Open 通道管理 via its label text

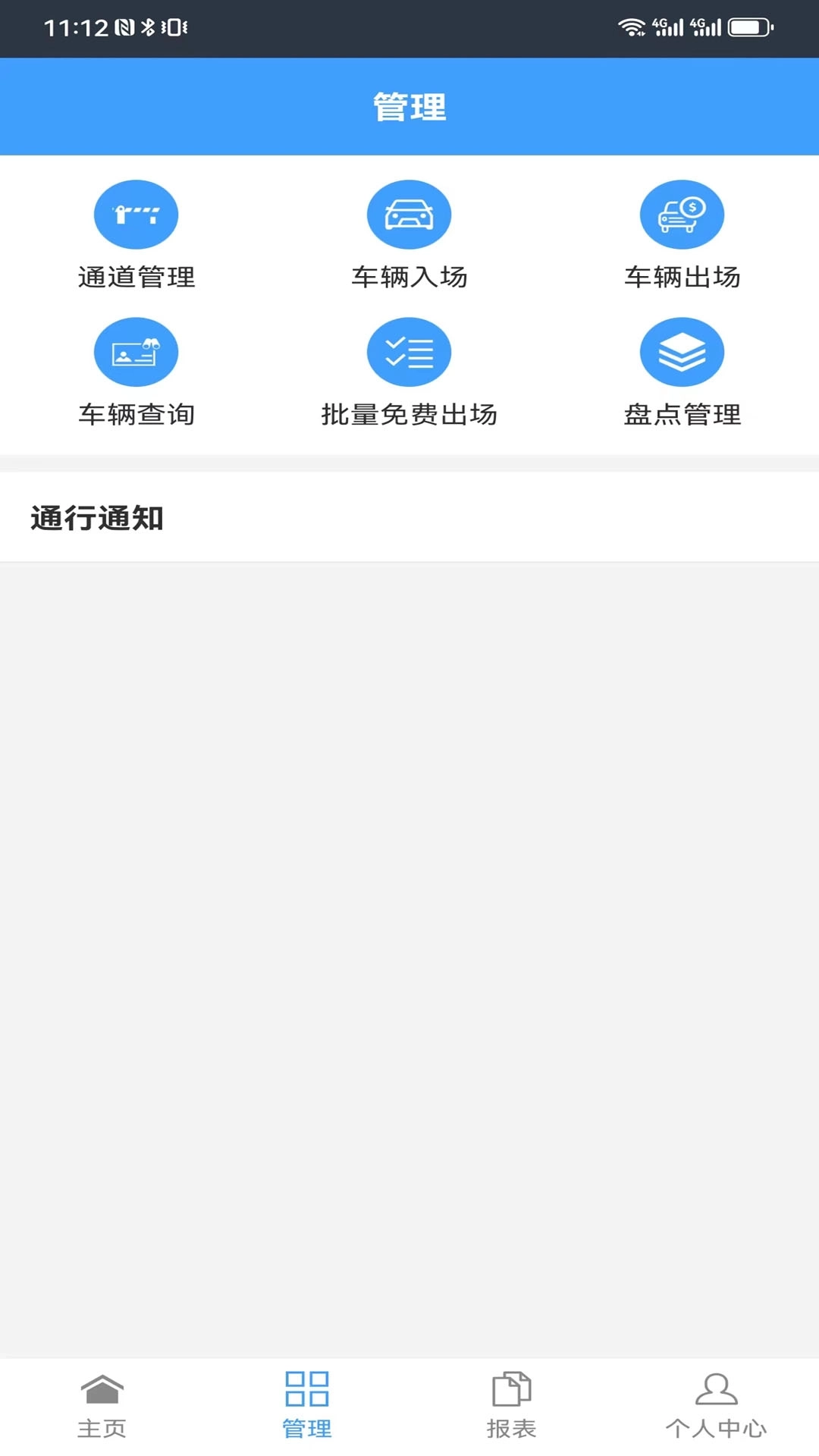(x=136, y=278)
